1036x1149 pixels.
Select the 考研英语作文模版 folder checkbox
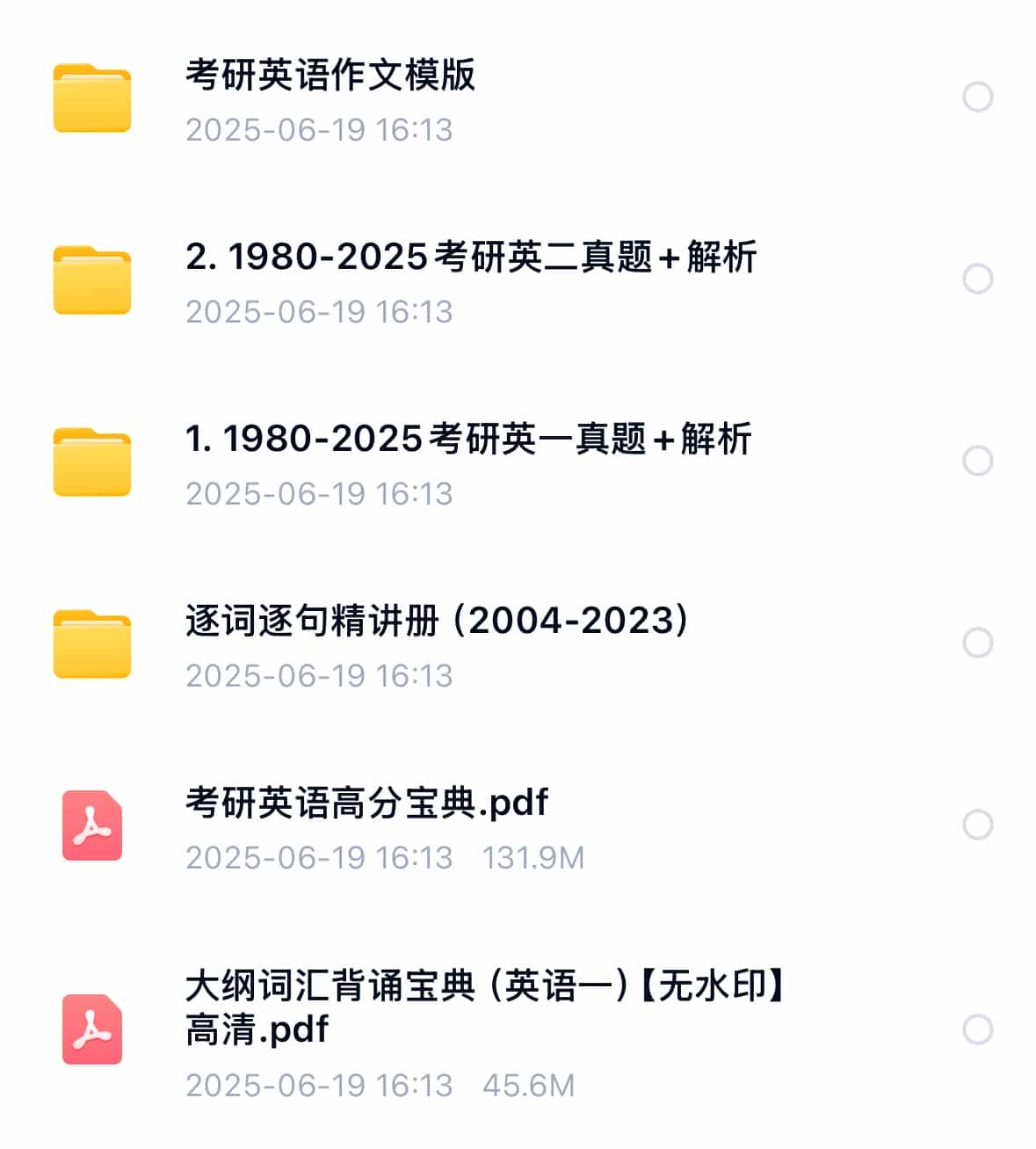pyautogui.click(x=977, y=97)
